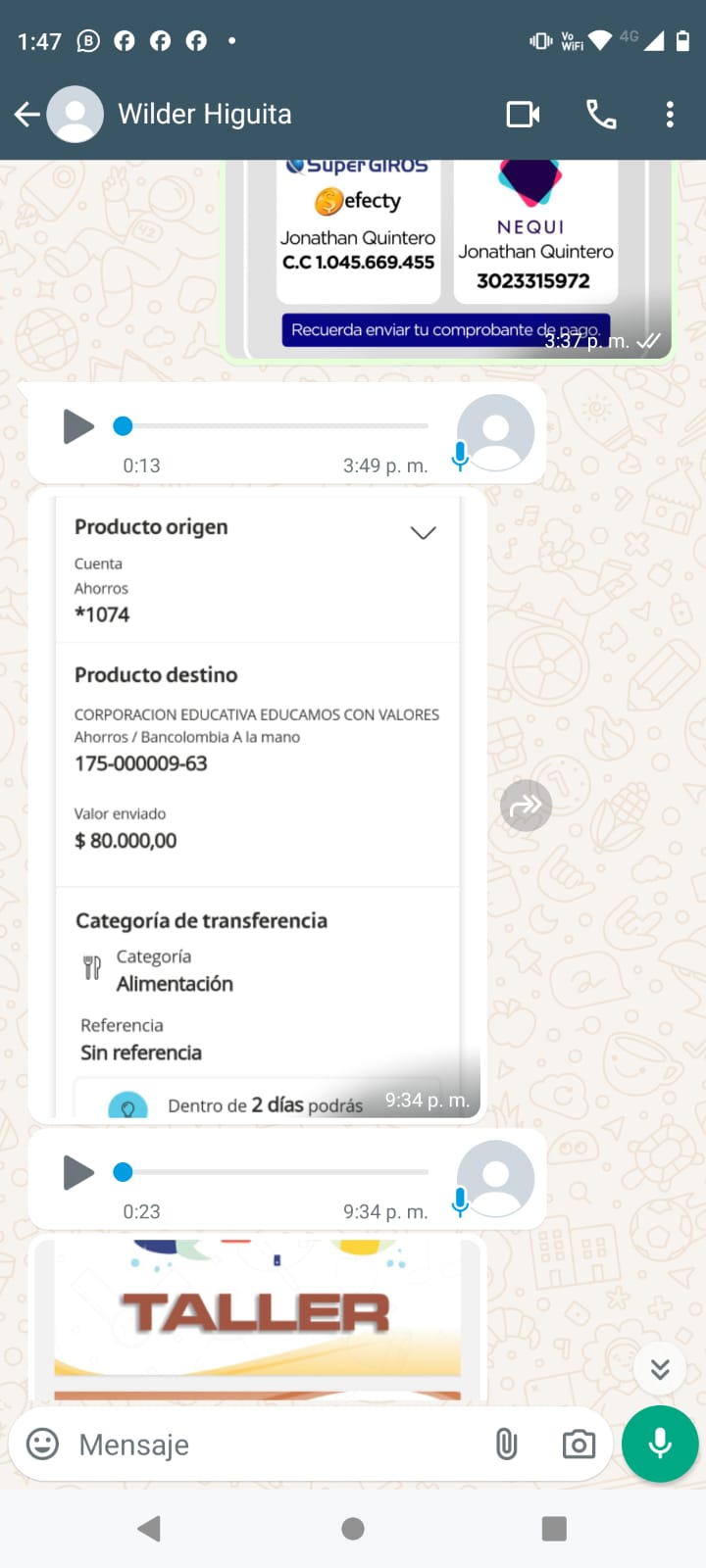Viewport: 706px width, 1568px height.
Task: Open the TALLER image
Action: [257, 1318]
